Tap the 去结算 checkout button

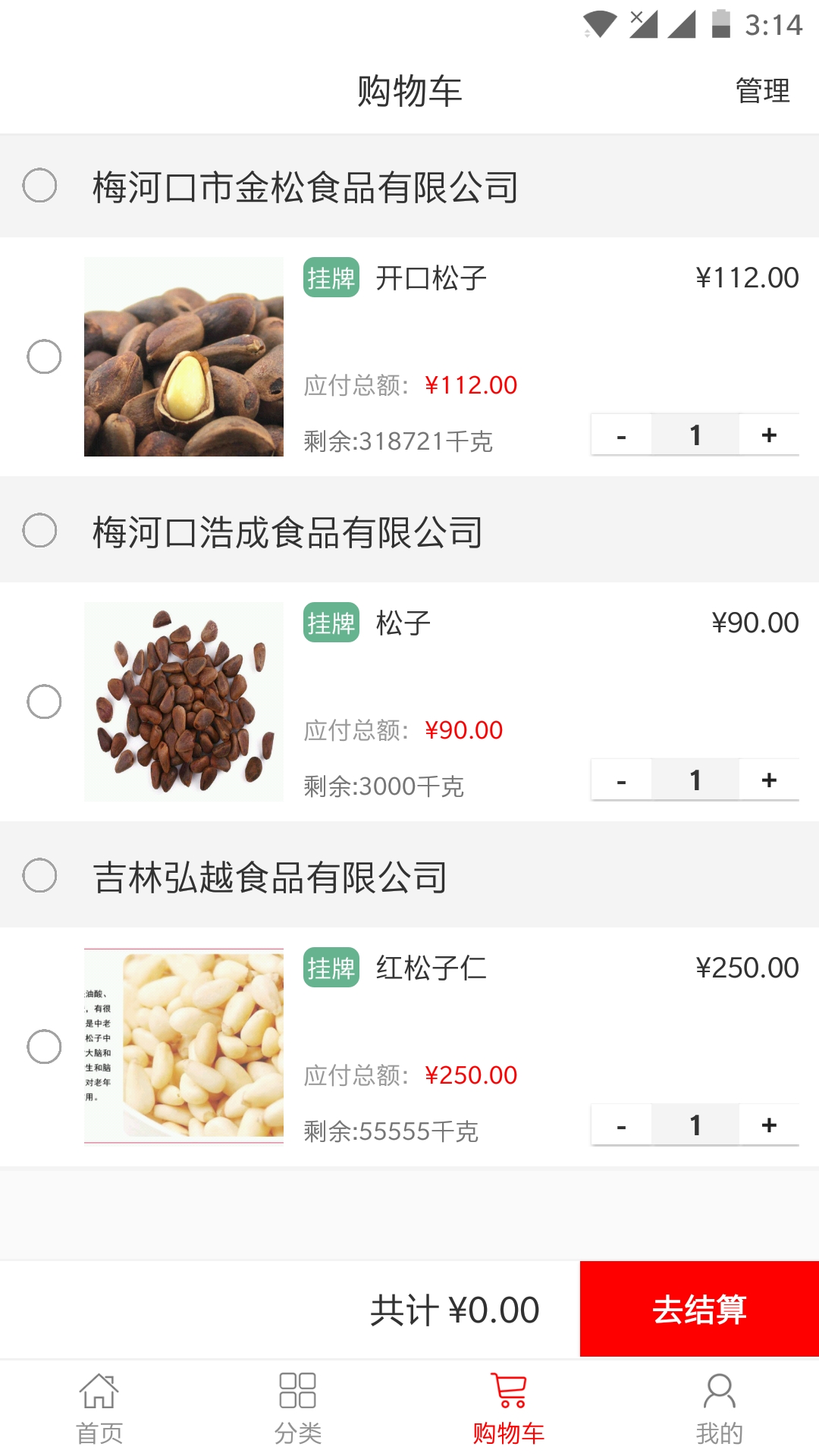(698, 1308)
